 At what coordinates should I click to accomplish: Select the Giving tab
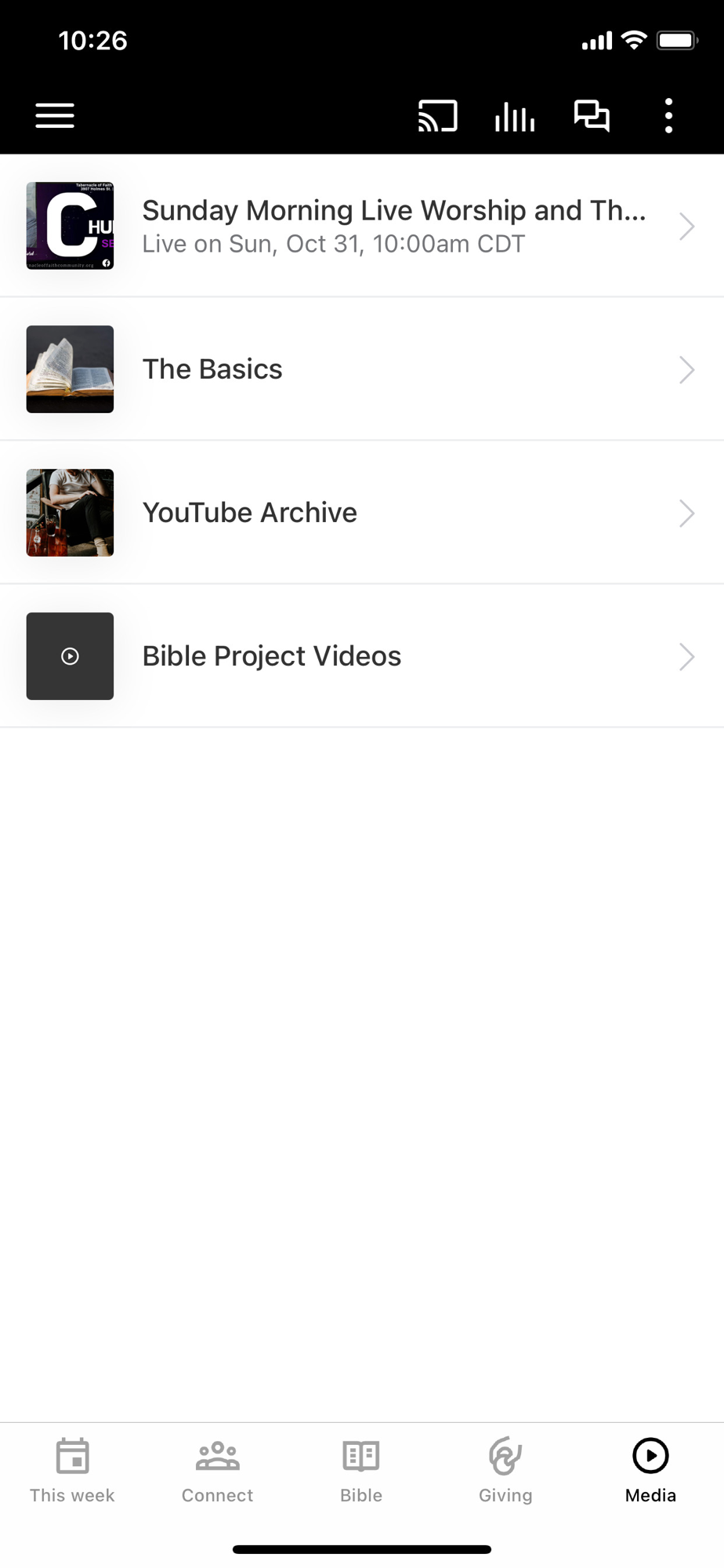click(505, 1471)
